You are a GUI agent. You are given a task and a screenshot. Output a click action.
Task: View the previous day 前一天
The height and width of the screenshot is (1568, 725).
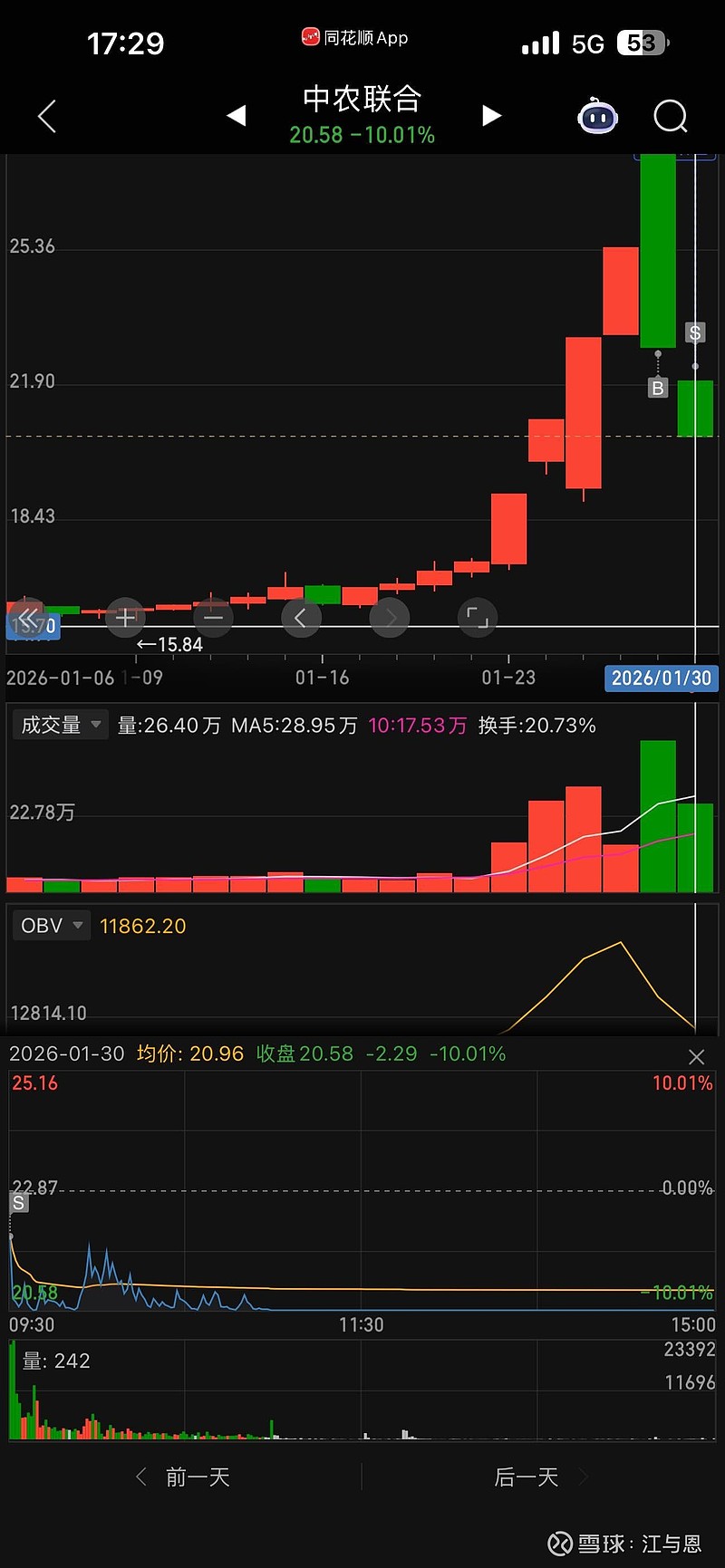(x=186, y=1477)
